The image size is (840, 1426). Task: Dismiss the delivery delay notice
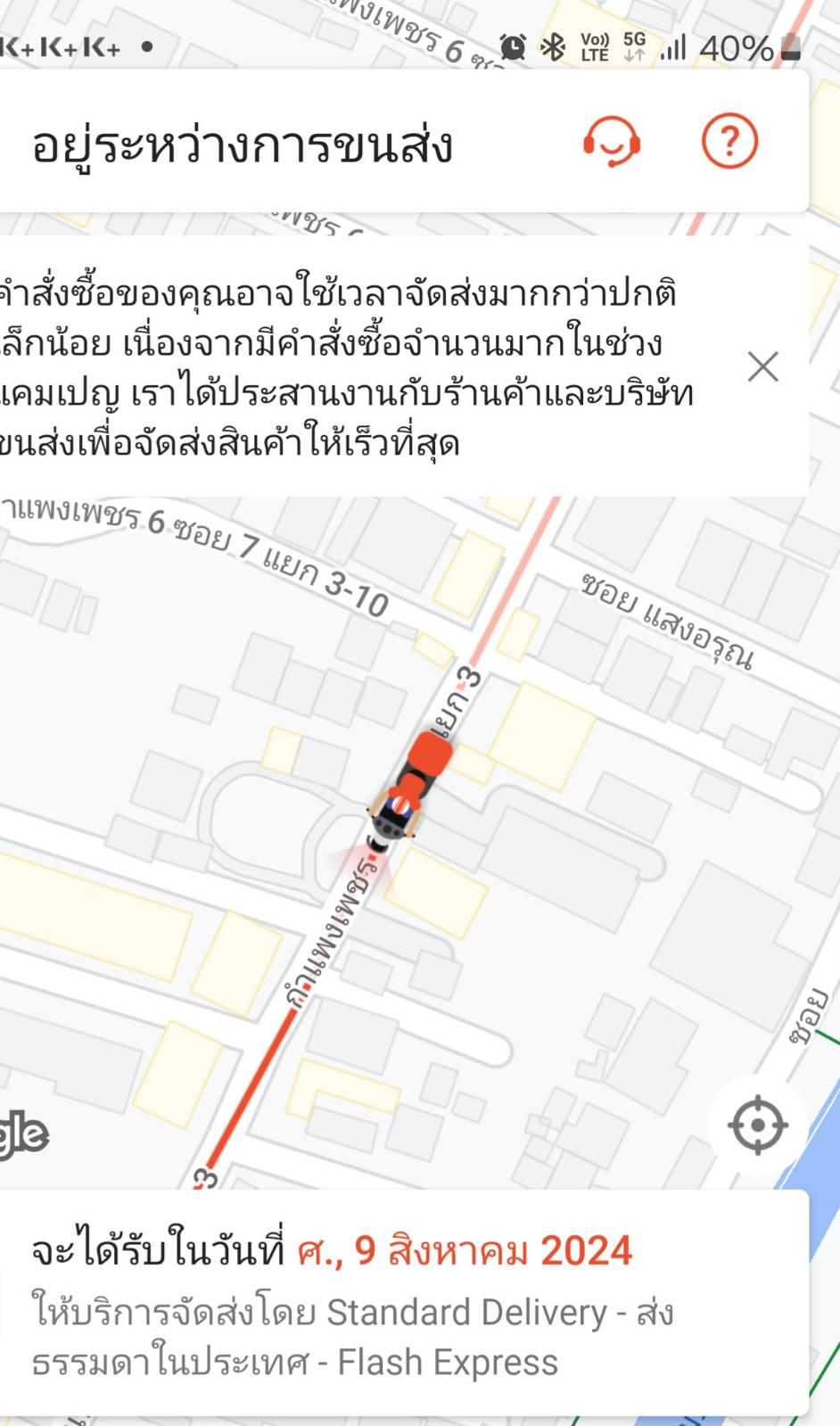(762, 367)
